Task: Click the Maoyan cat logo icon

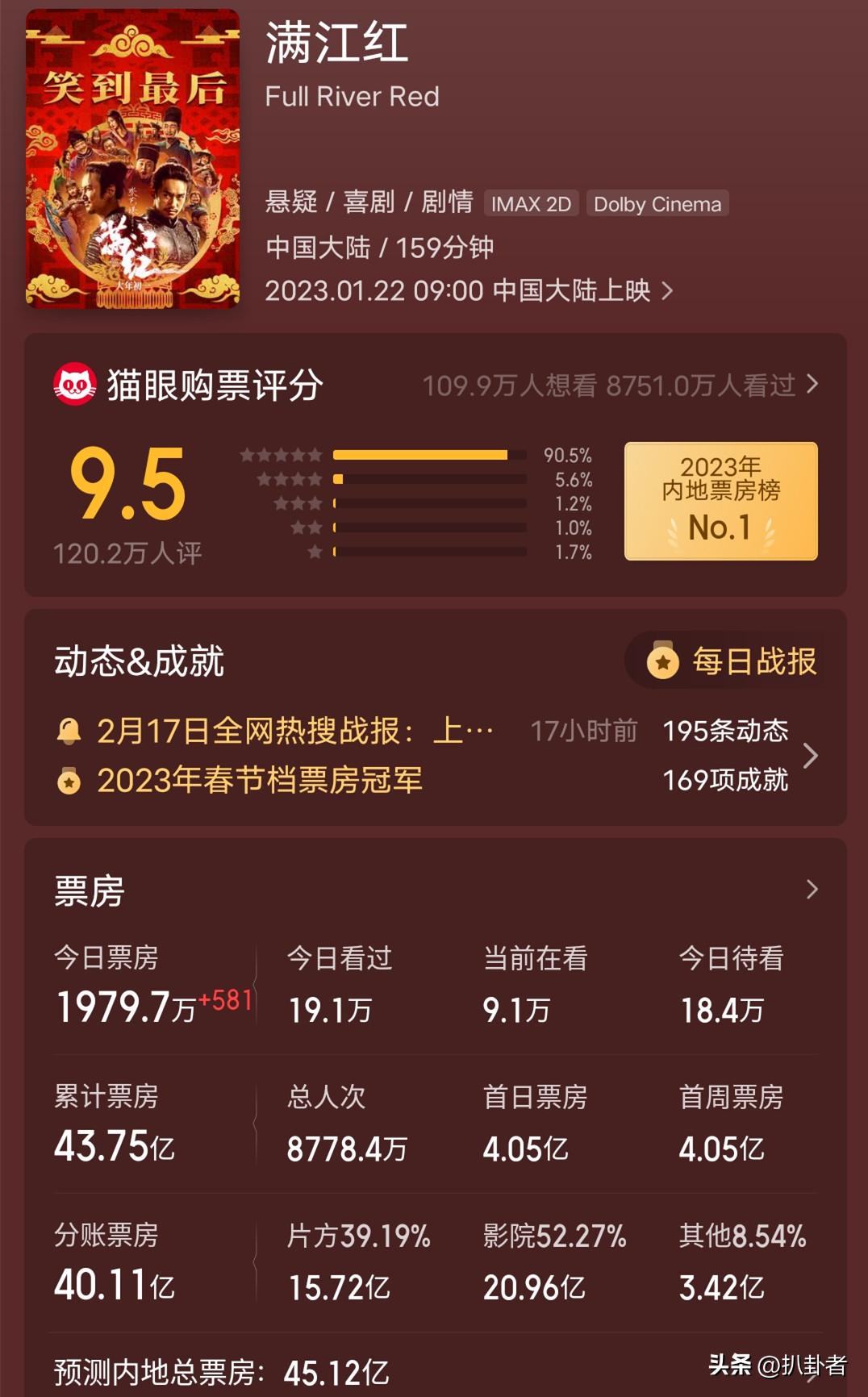Action: [x=75, y=386]
